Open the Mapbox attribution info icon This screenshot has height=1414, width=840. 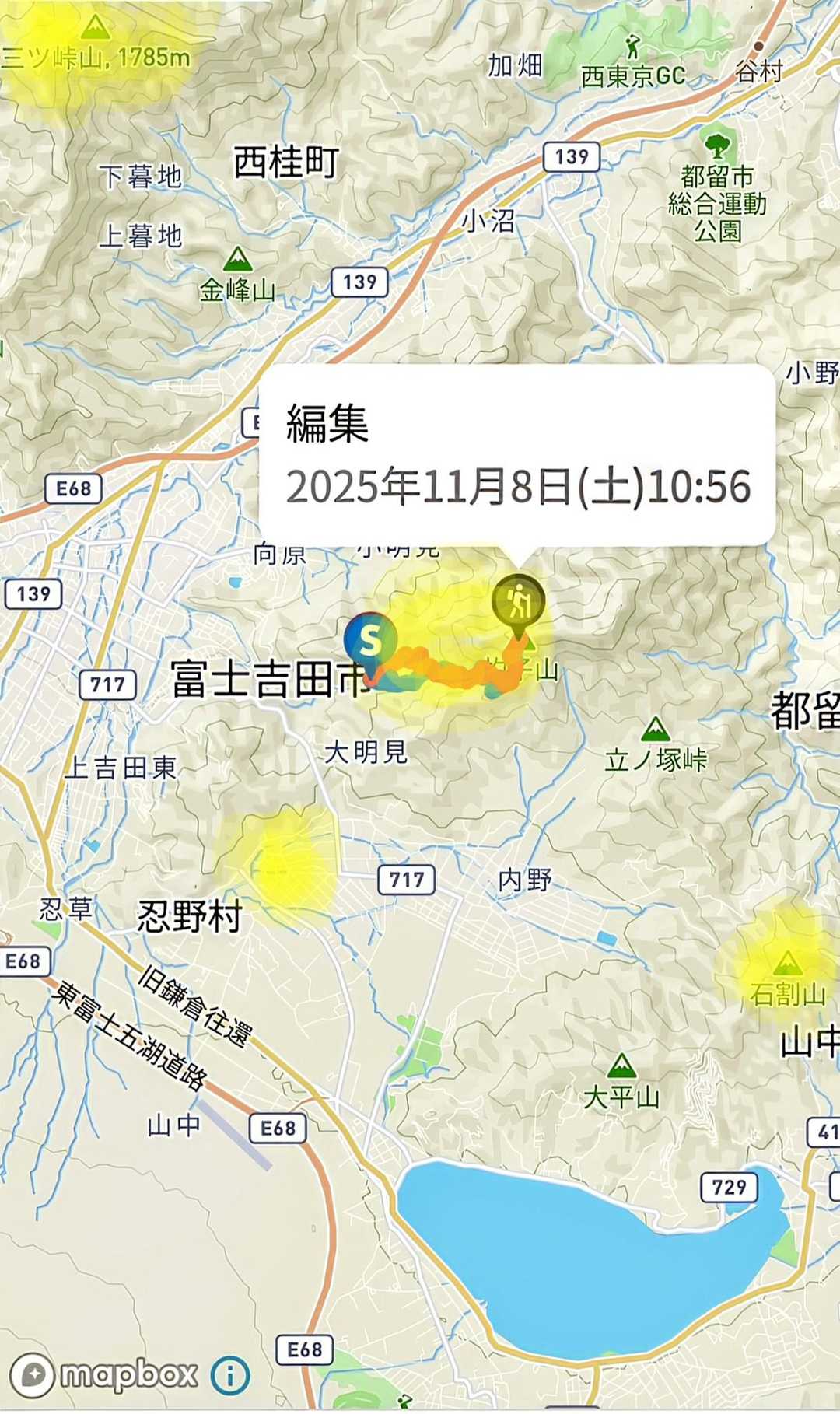point(229,1376)
